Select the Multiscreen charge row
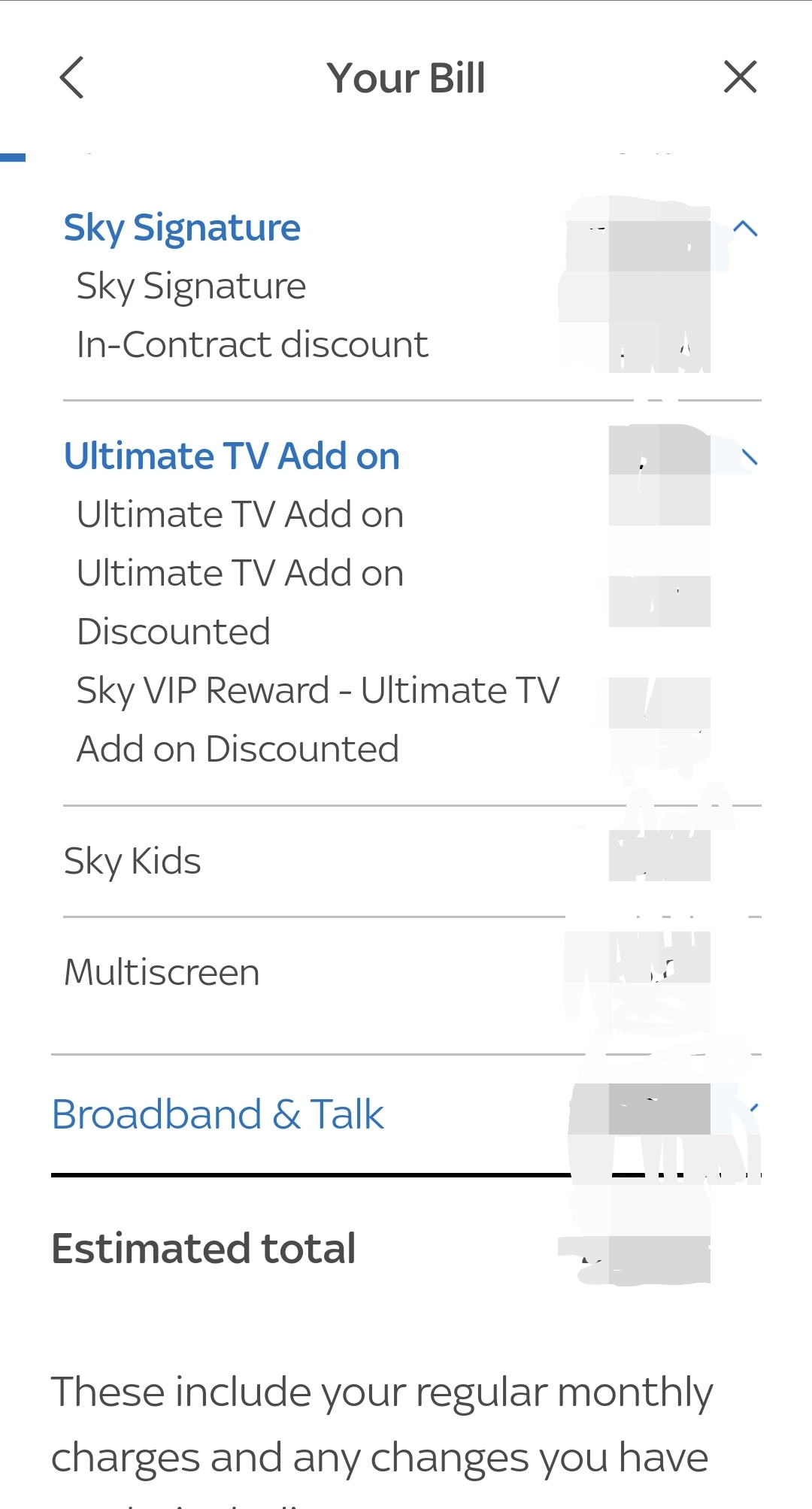The image size is (812, 1509). tap(161, 971)
